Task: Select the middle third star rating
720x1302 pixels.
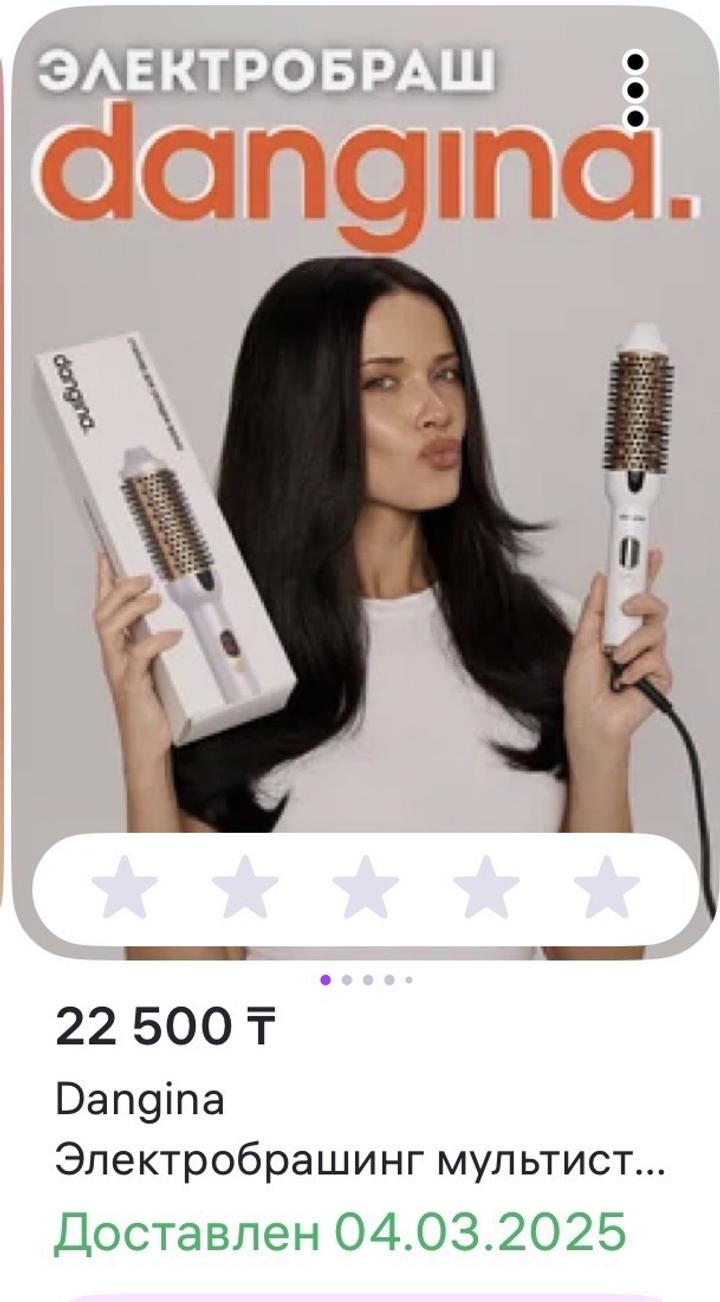Action: coord(365,885)
